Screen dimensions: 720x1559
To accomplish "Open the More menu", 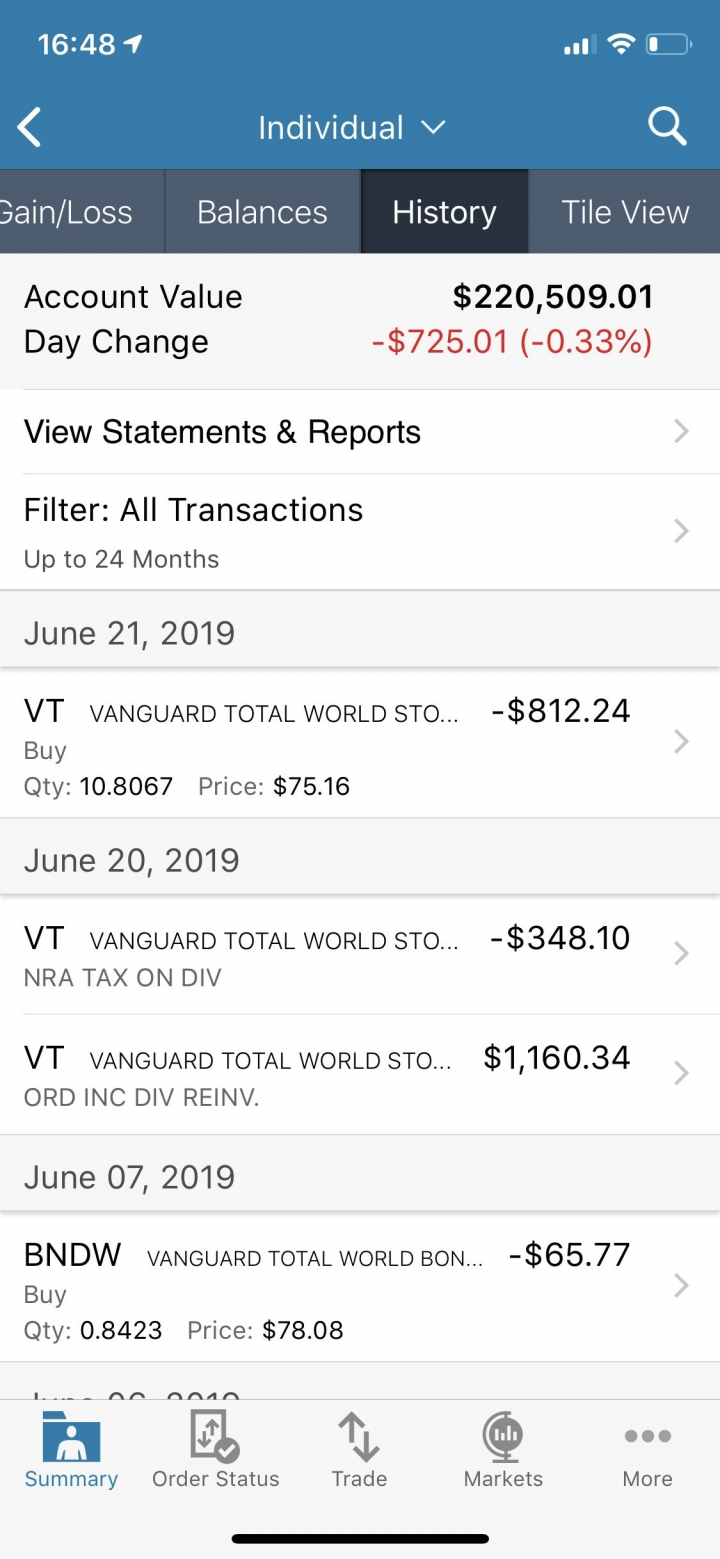I will point(647,1450).
